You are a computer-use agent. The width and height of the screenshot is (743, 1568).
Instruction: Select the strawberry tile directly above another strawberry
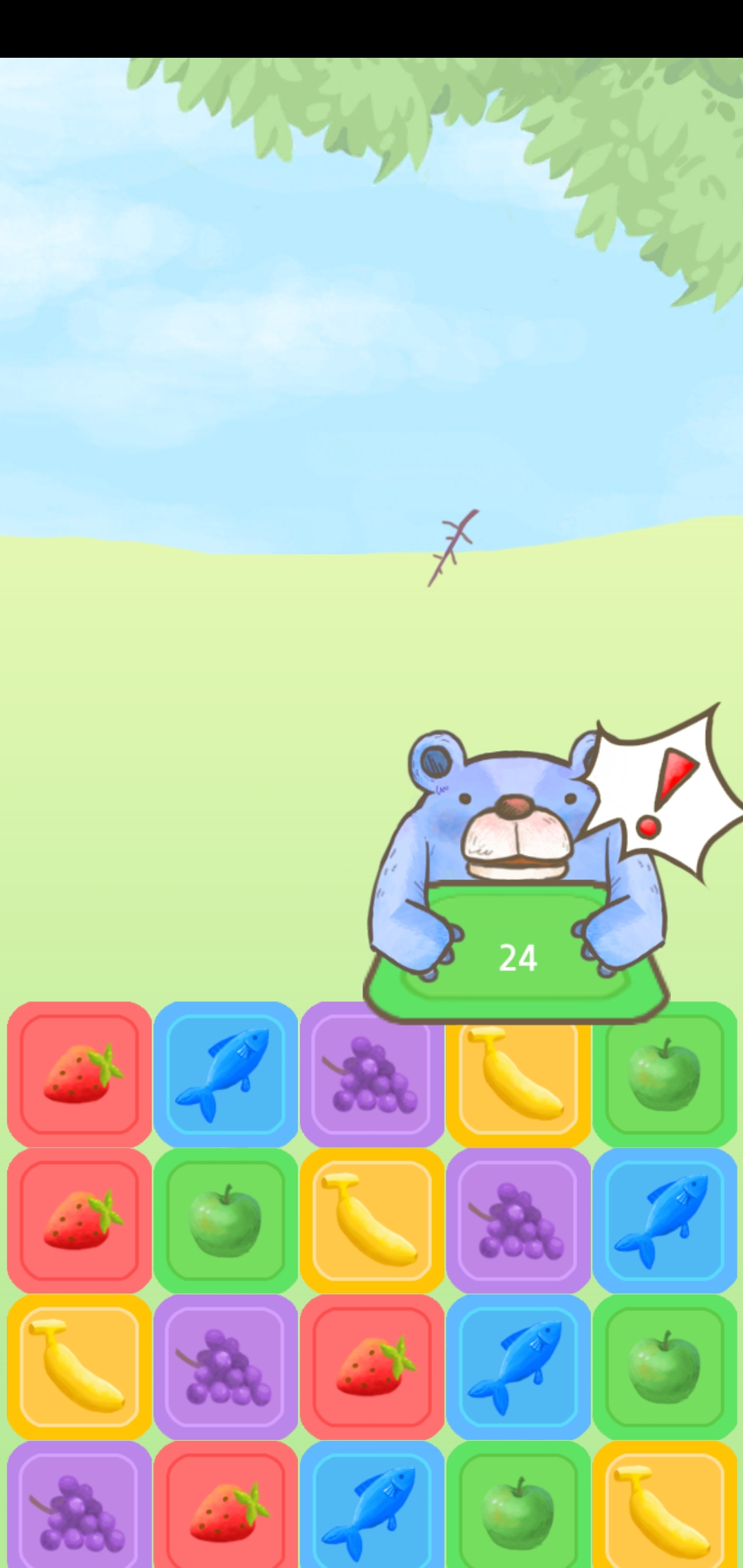tap(79, 1074)
